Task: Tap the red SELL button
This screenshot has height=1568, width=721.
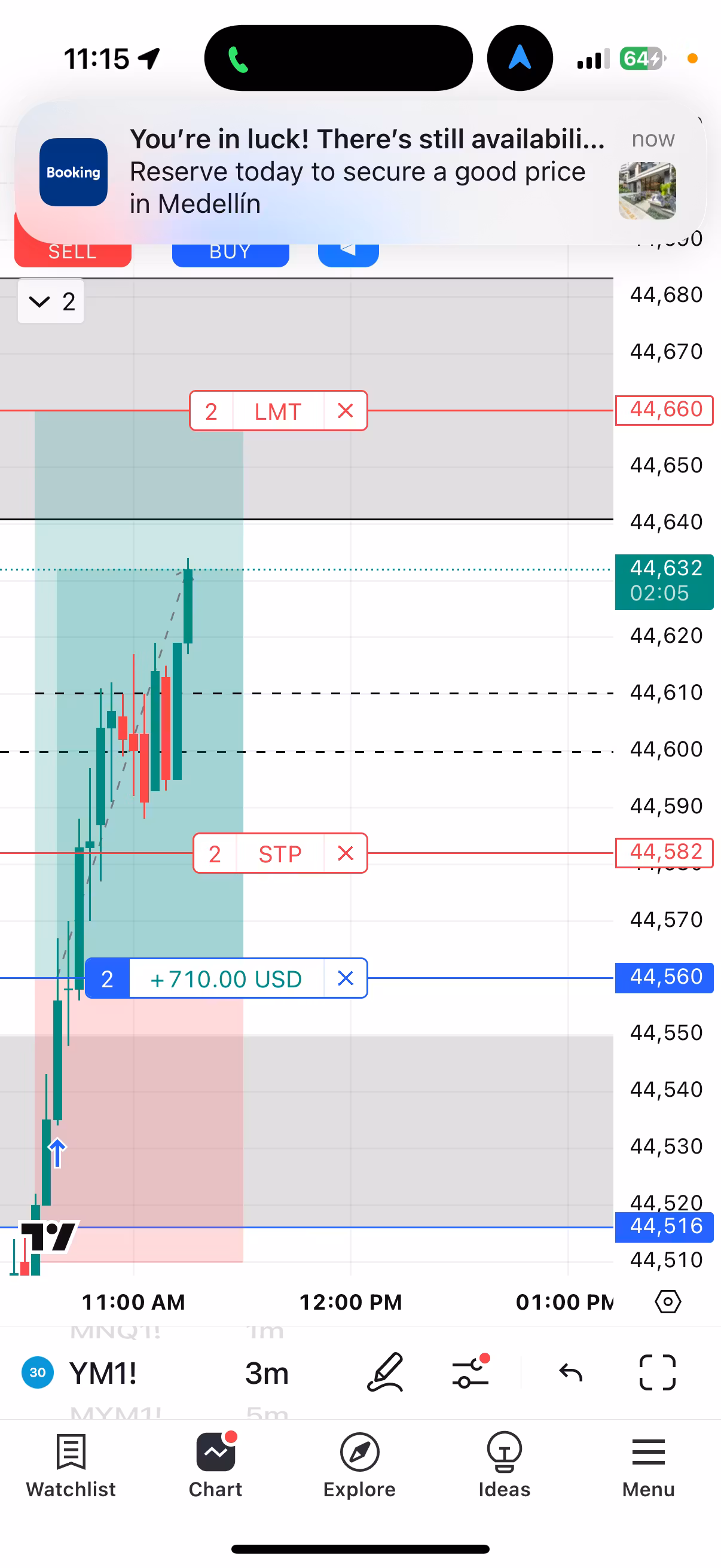Action: (x=72, y=253)
